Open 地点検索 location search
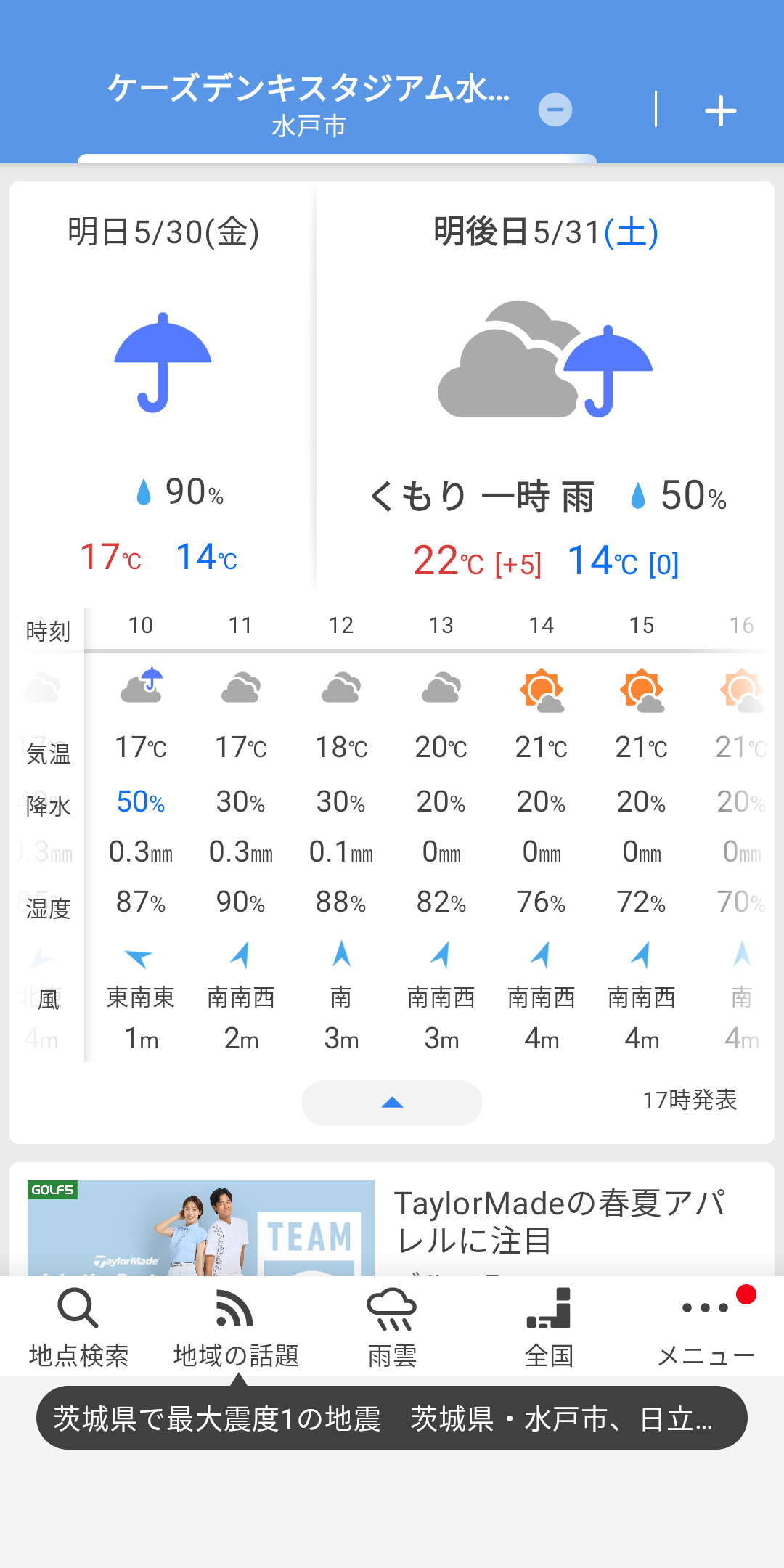 (x=78, y=1327)
